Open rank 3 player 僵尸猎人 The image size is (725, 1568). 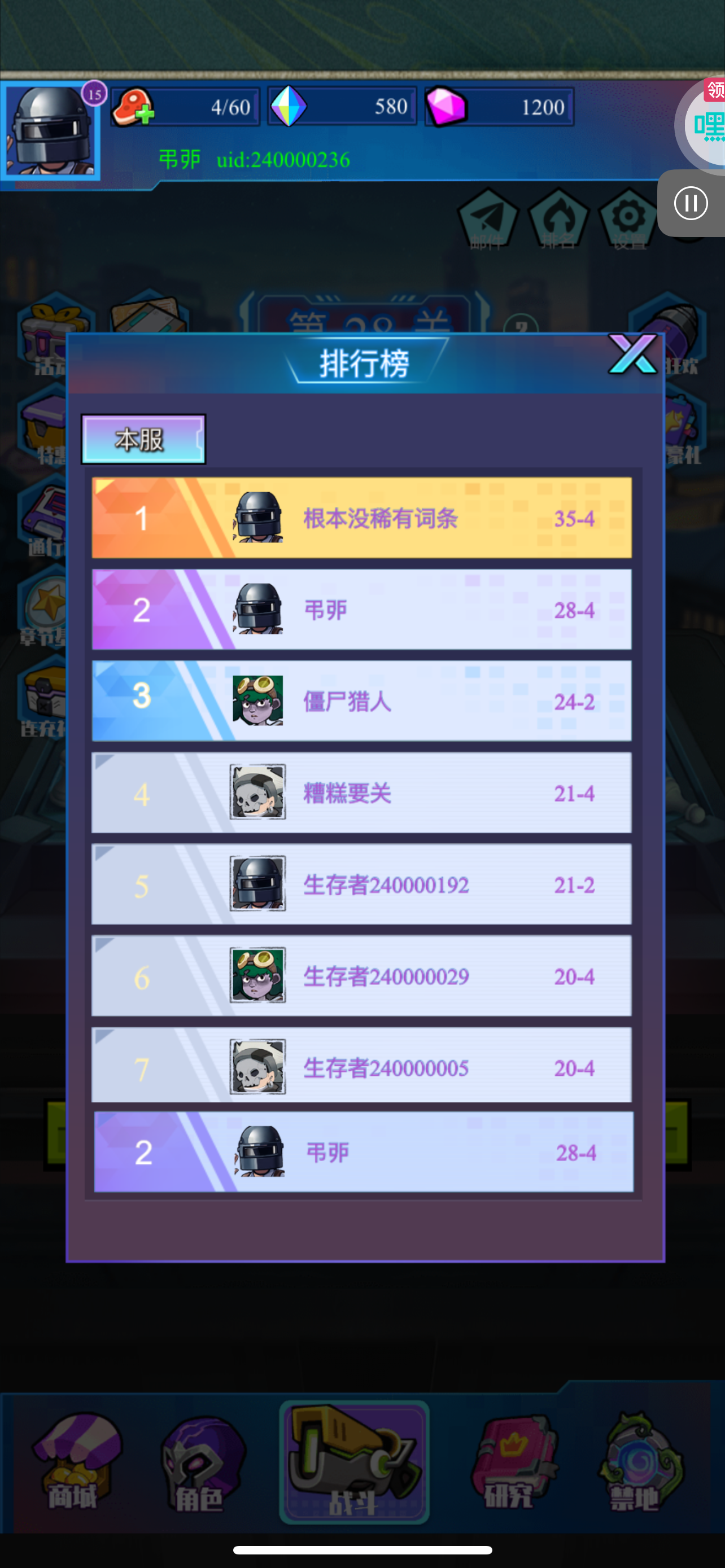click(361, 701)
